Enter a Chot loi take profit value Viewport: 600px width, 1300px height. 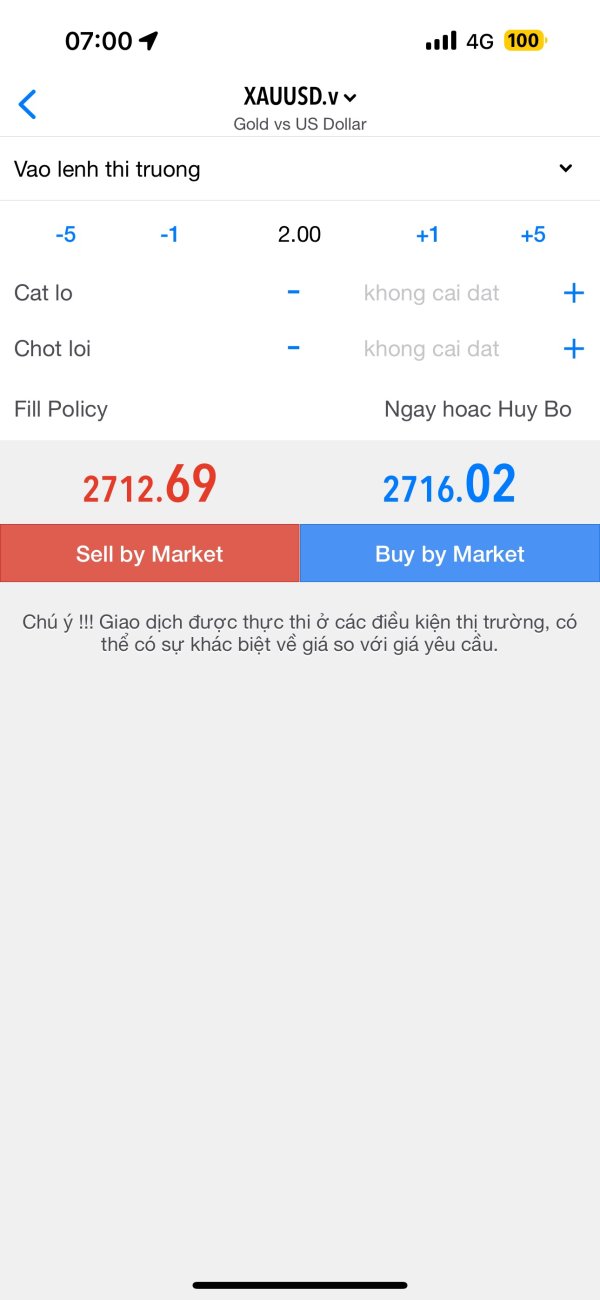point(431,349)
